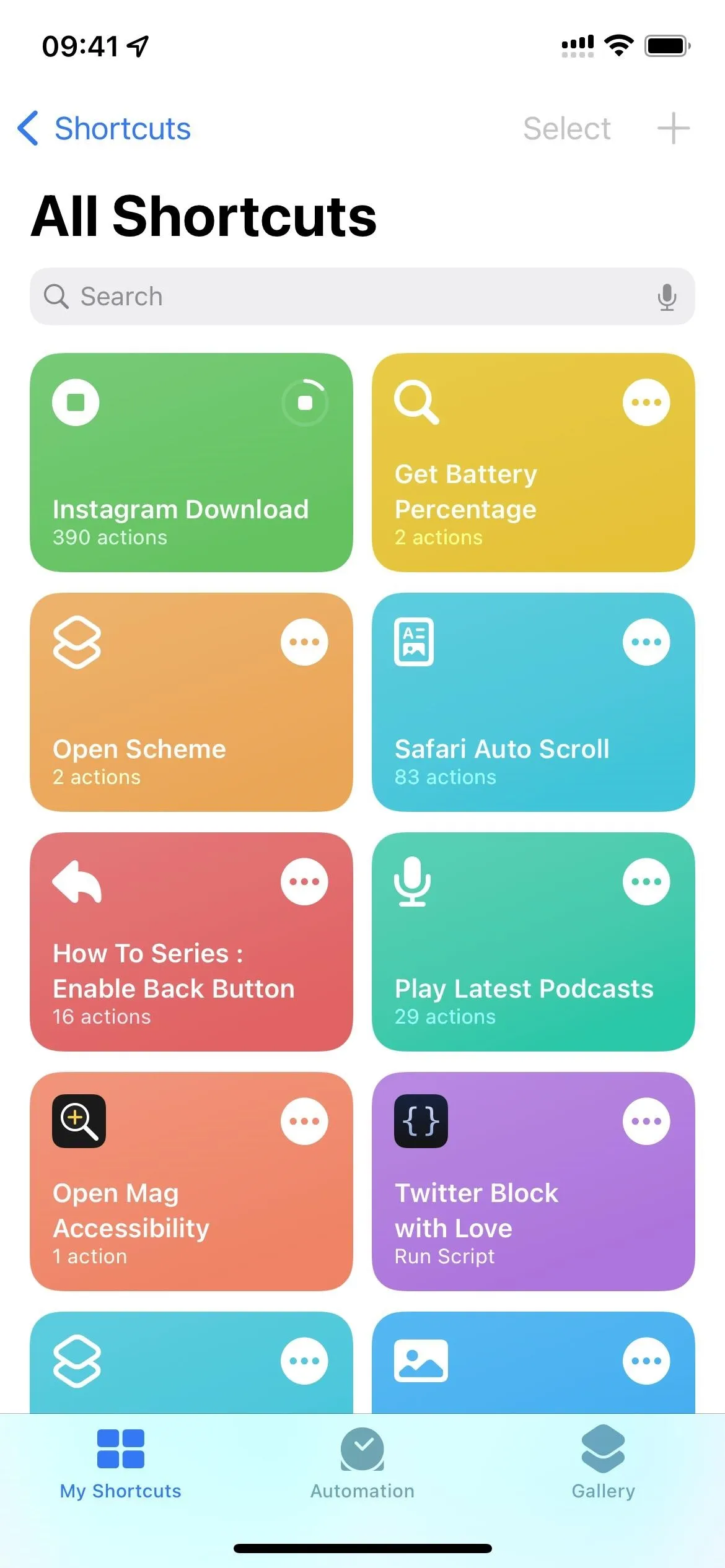
Task: Run Open Mag Accessibility shortcut
Action: coord(191,1182)
